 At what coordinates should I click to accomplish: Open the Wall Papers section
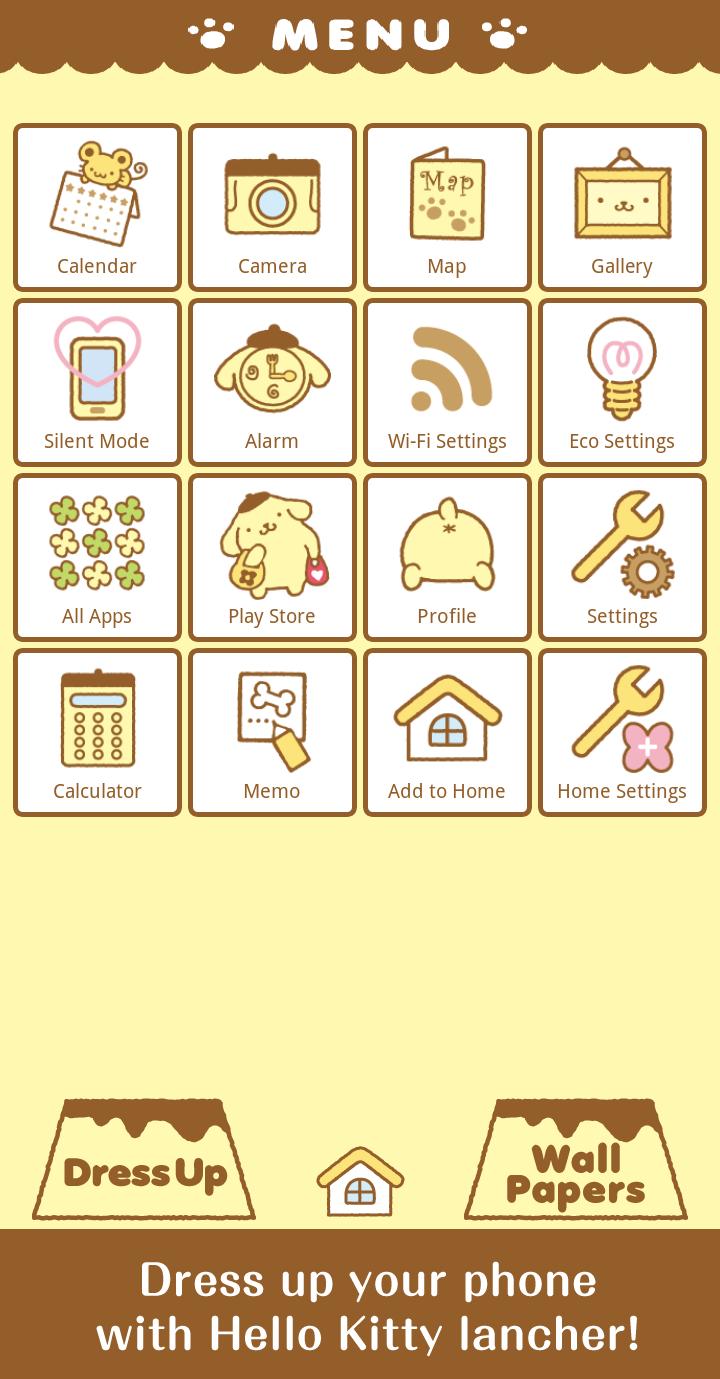tap(575, 1158)
